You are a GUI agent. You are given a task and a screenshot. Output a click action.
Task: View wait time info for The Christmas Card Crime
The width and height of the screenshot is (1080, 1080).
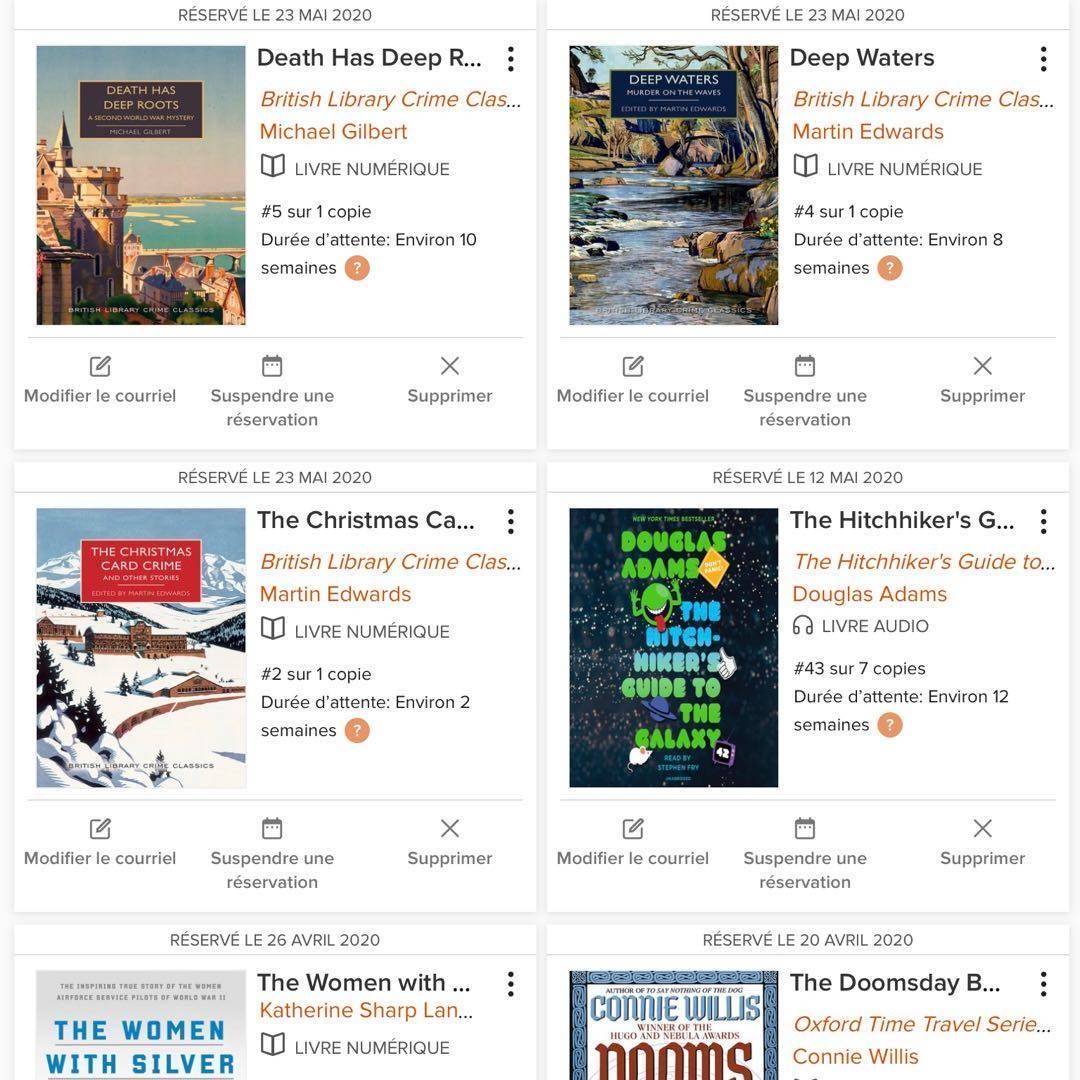(357, 731)
